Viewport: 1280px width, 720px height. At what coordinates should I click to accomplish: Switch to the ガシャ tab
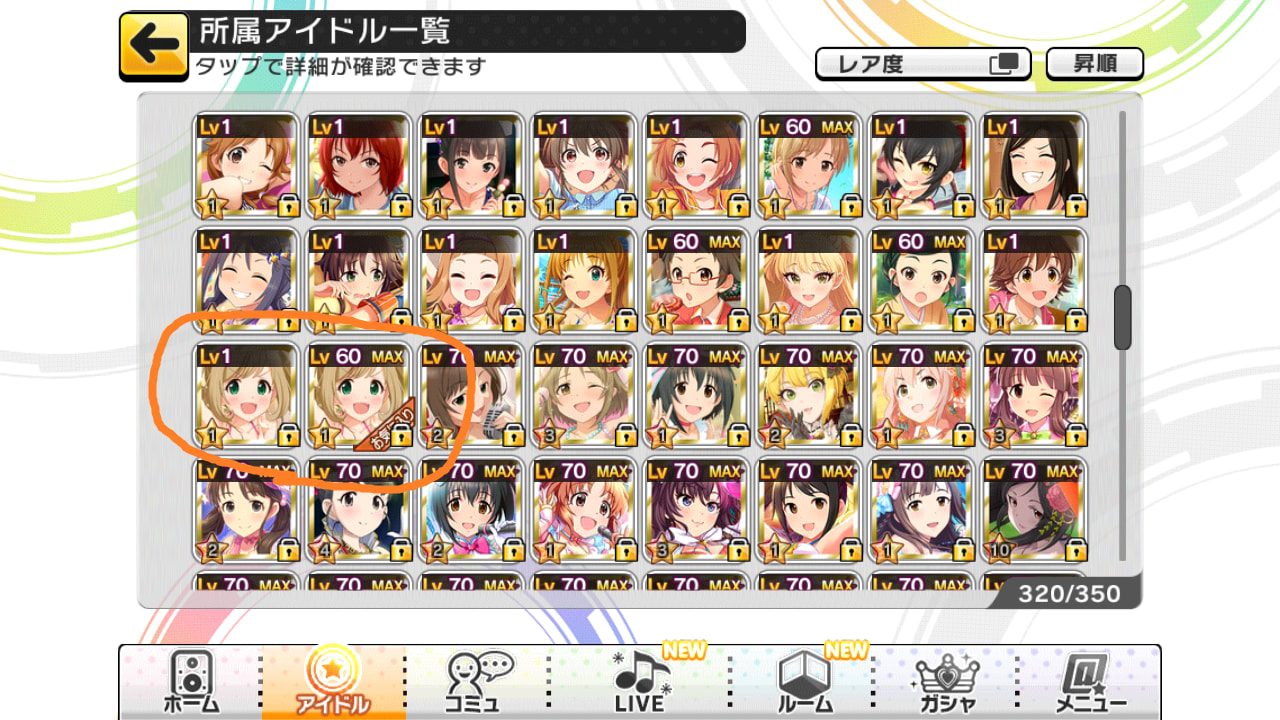945,682
